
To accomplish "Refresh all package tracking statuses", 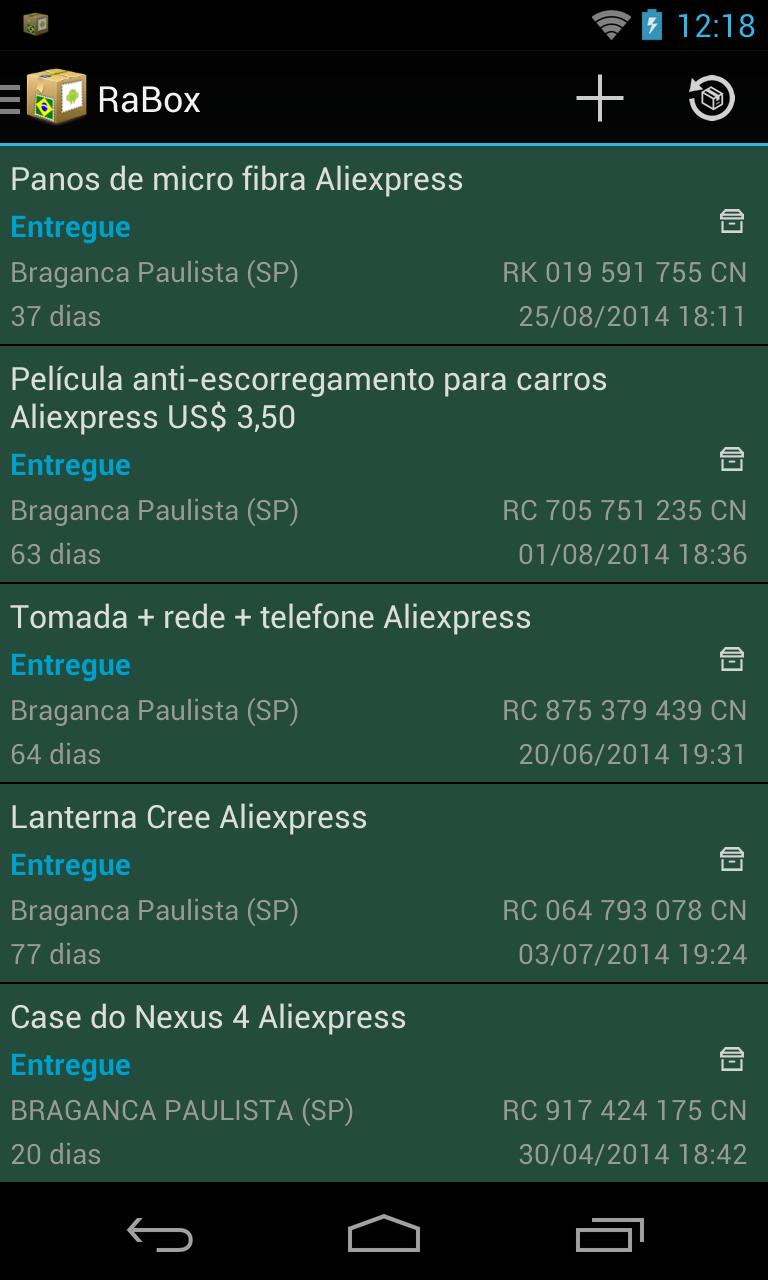I will 711,98.
